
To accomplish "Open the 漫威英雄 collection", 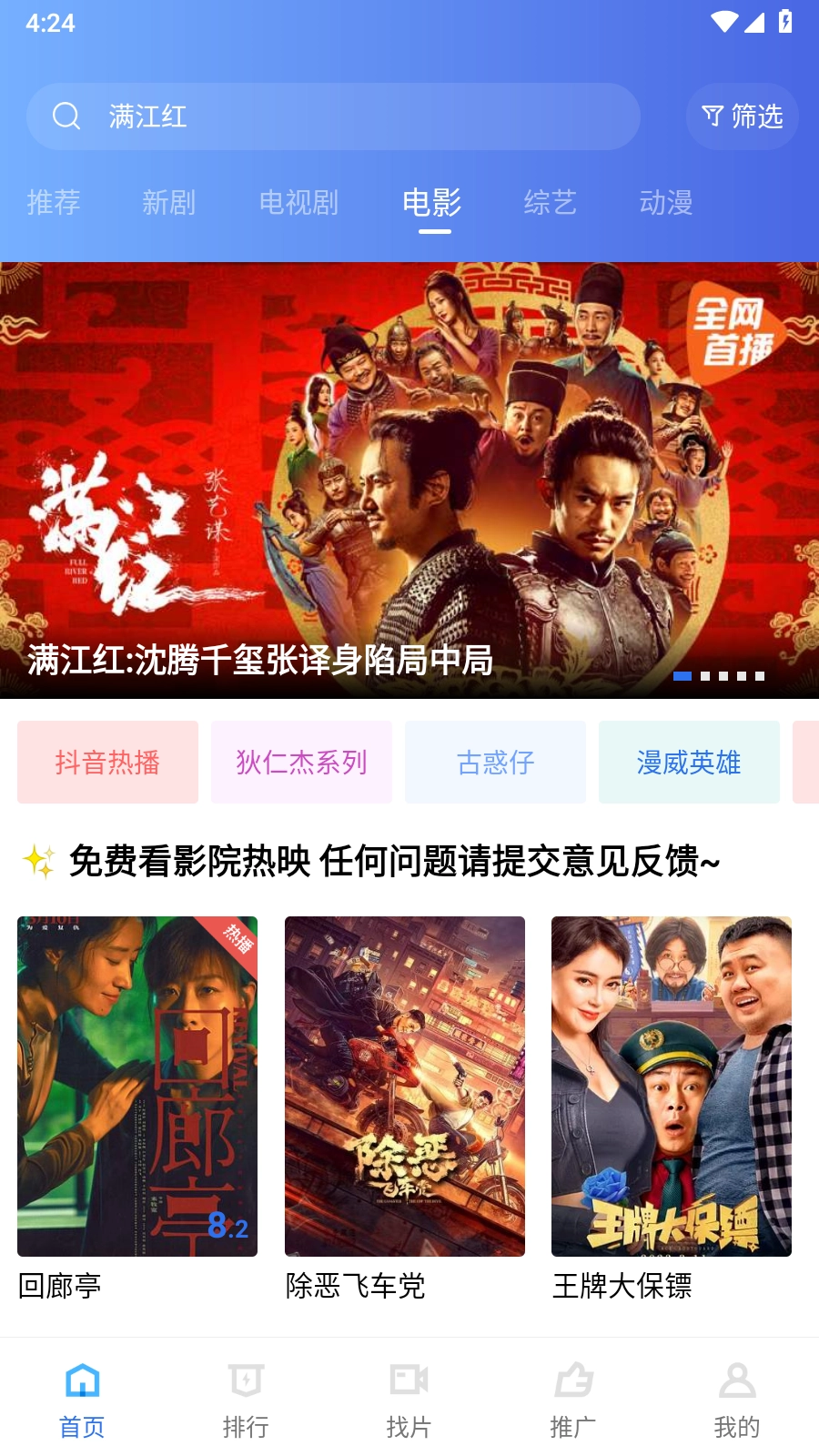I will pos(689,762).
